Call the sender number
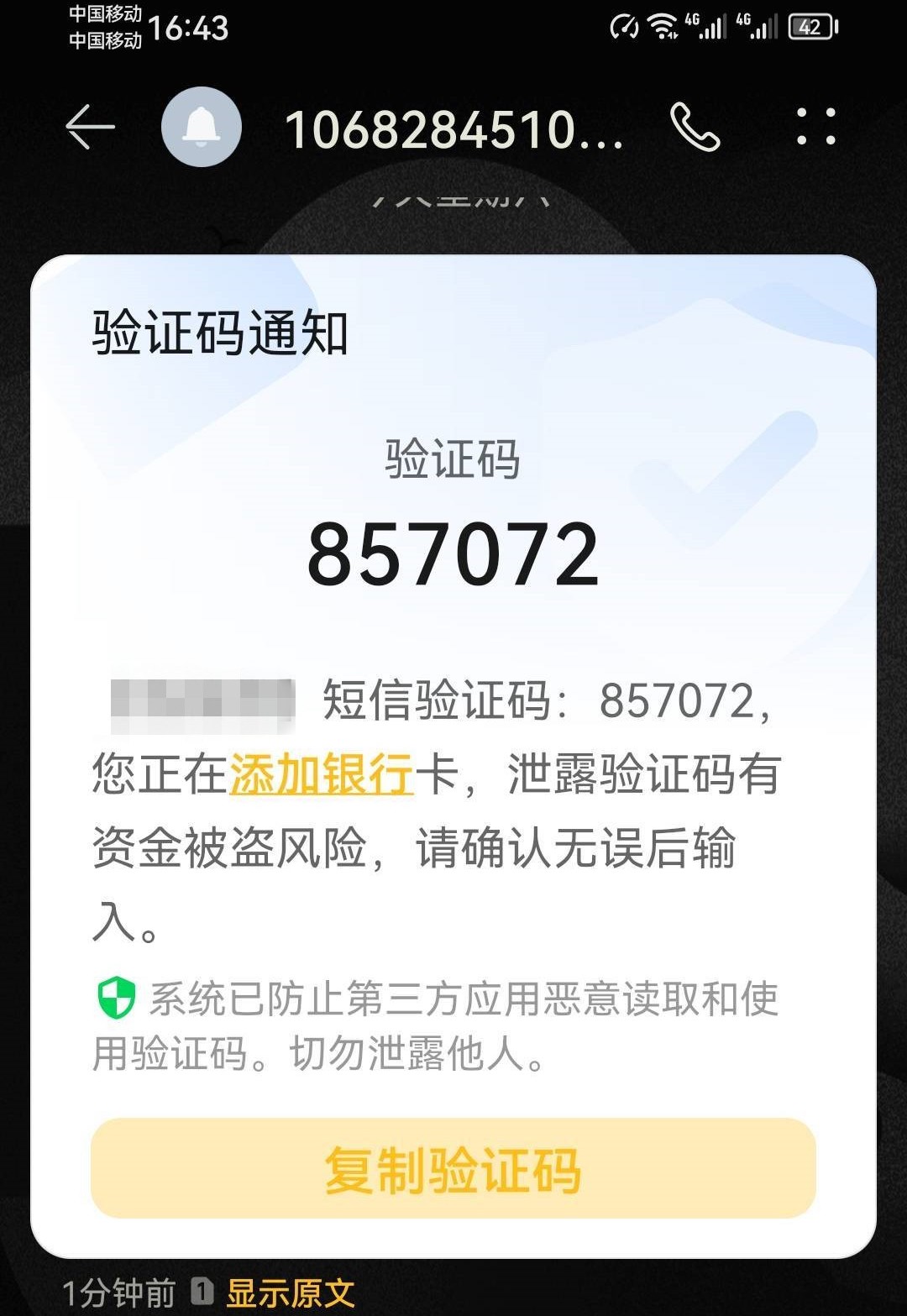This screenshot has width=907, height=1316. coord(695,128)
